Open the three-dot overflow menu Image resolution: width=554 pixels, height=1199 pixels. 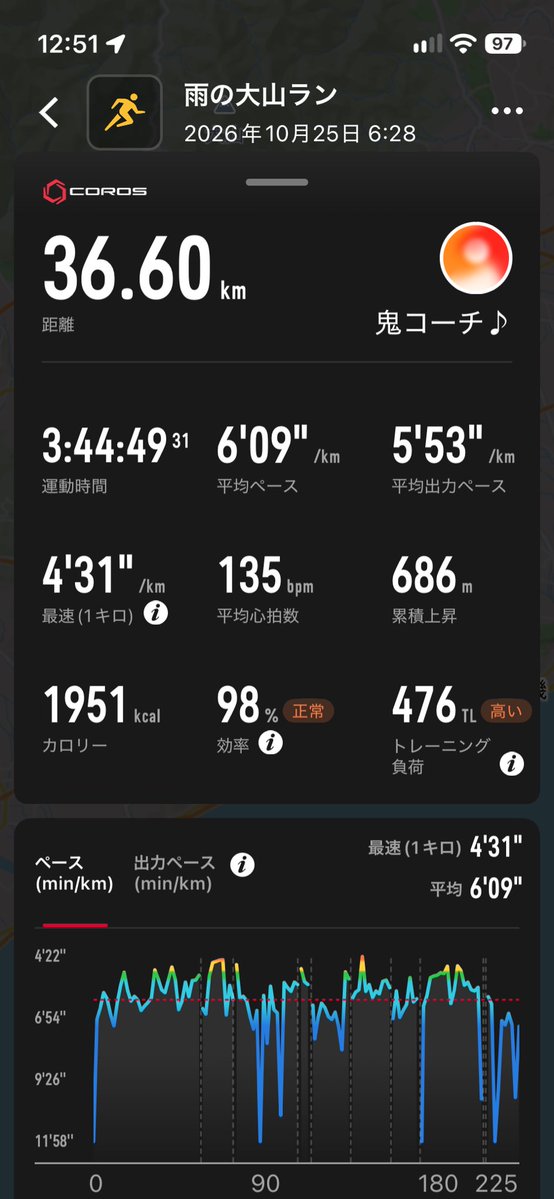point(507,112)
